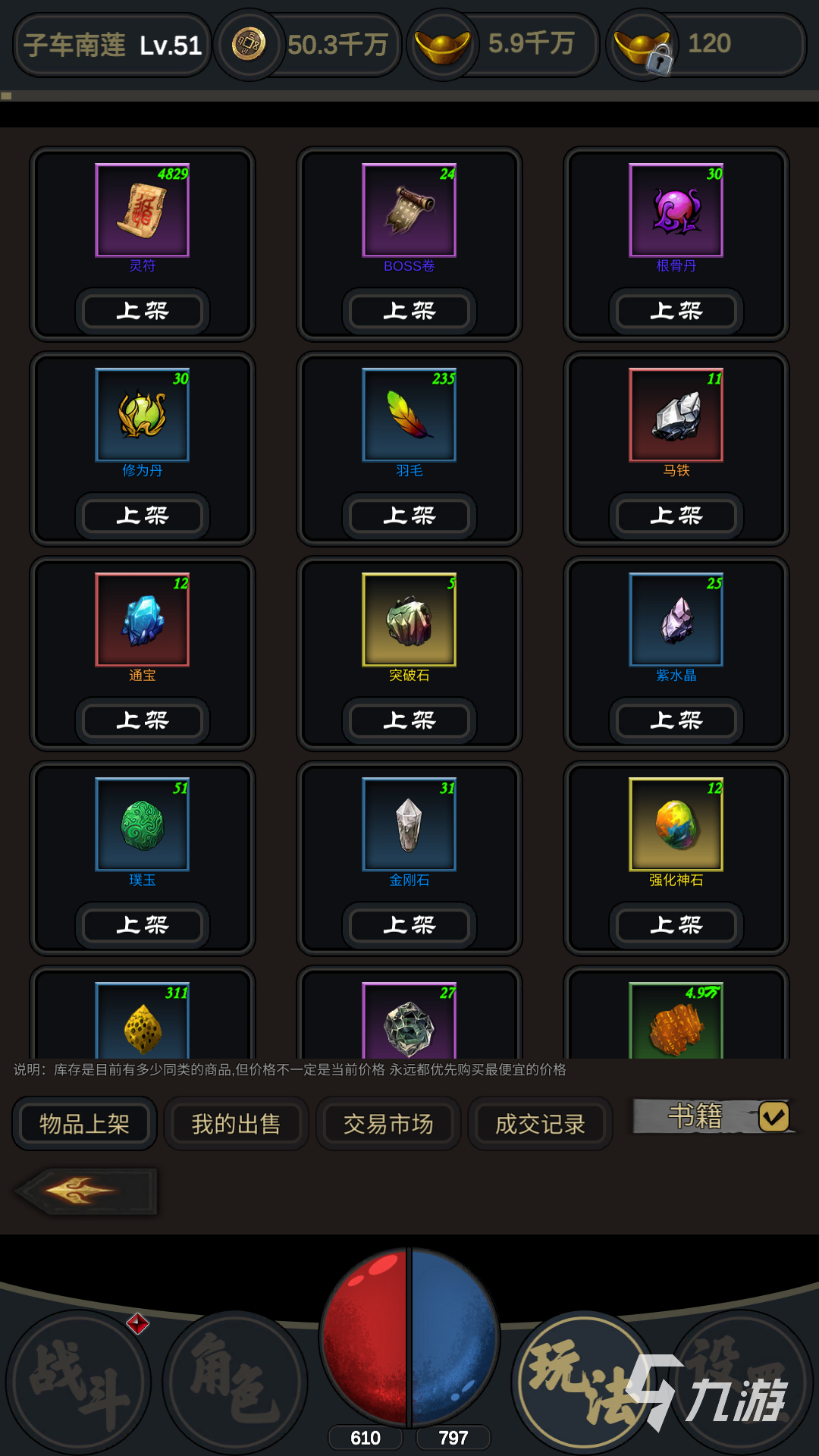List the BOSS卷 item for sale

click(409, 311)
